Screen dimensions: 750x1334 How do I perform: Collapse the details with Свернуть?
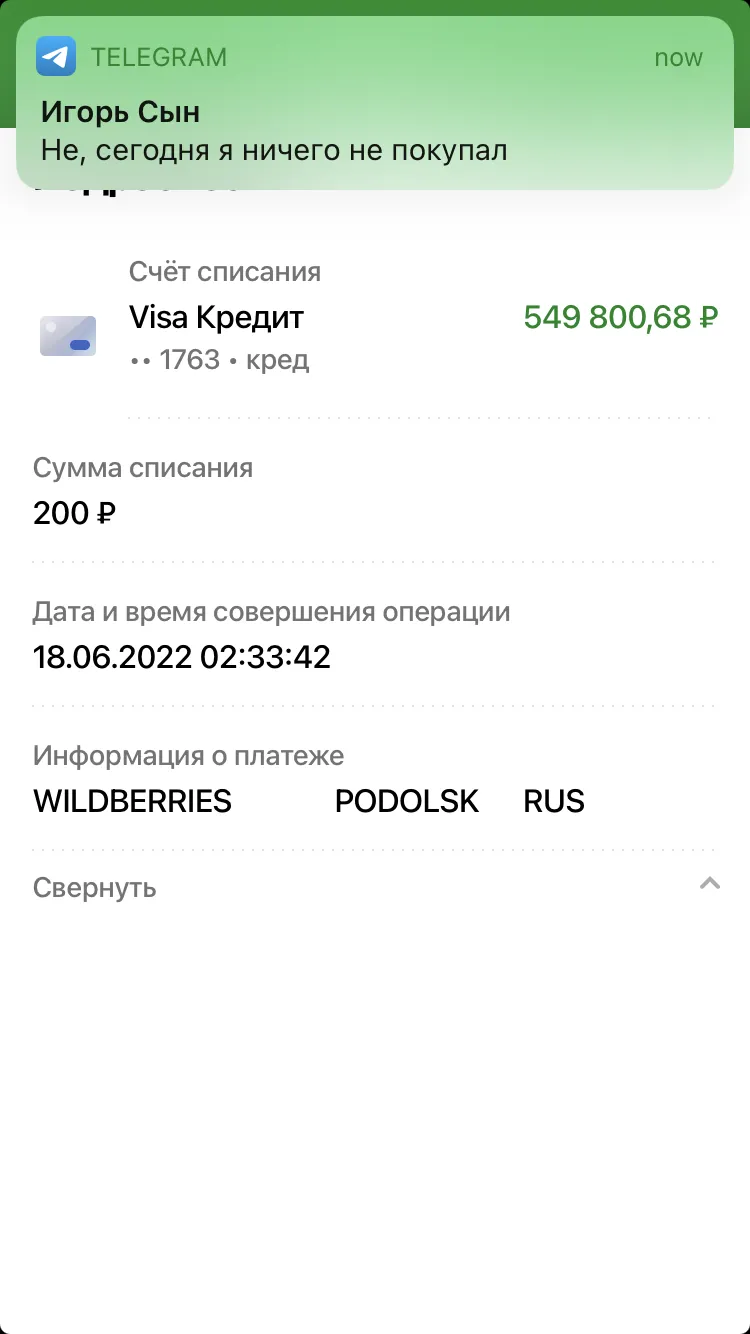tap(375, 887)
